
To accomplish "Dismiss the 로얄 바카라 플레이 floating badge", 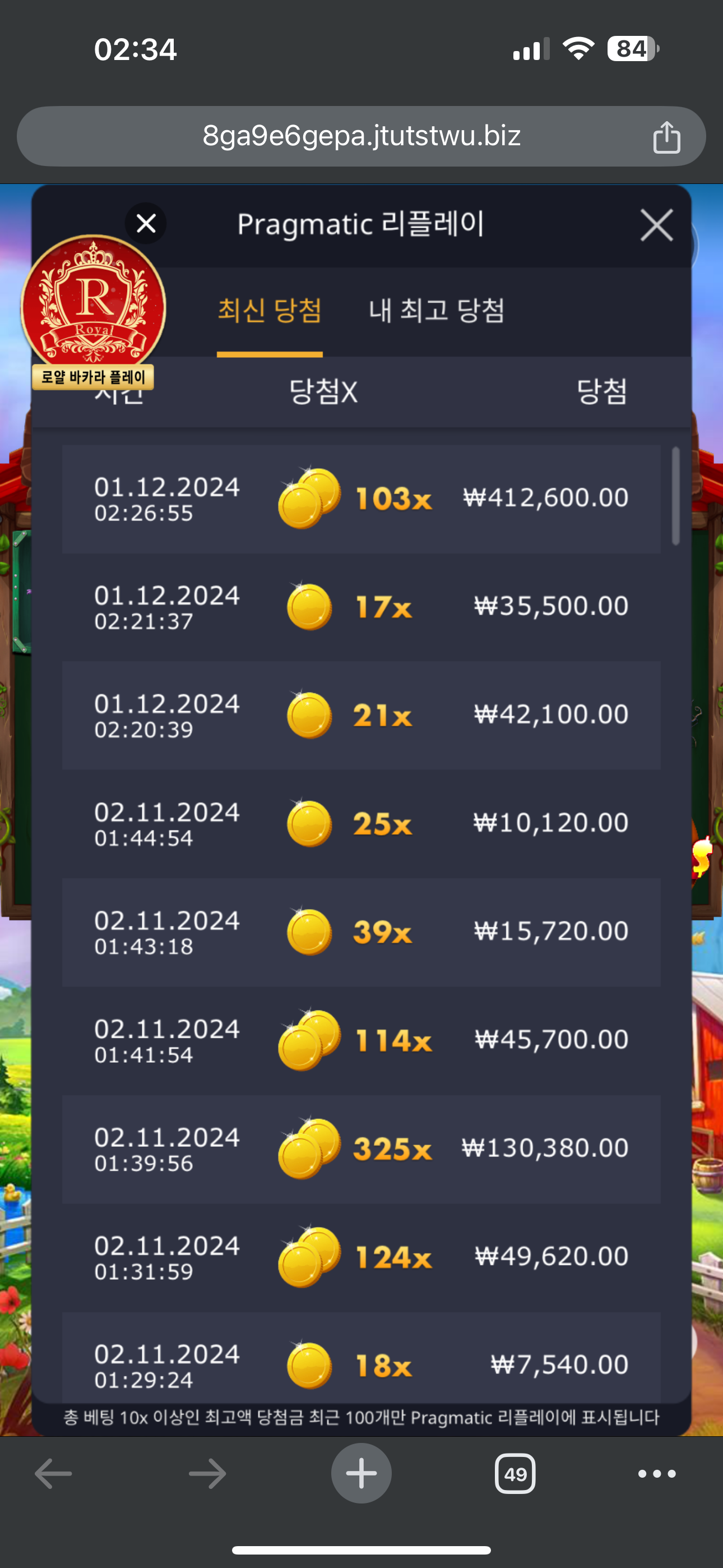I will pyautogui.click(x=146, y=223).
